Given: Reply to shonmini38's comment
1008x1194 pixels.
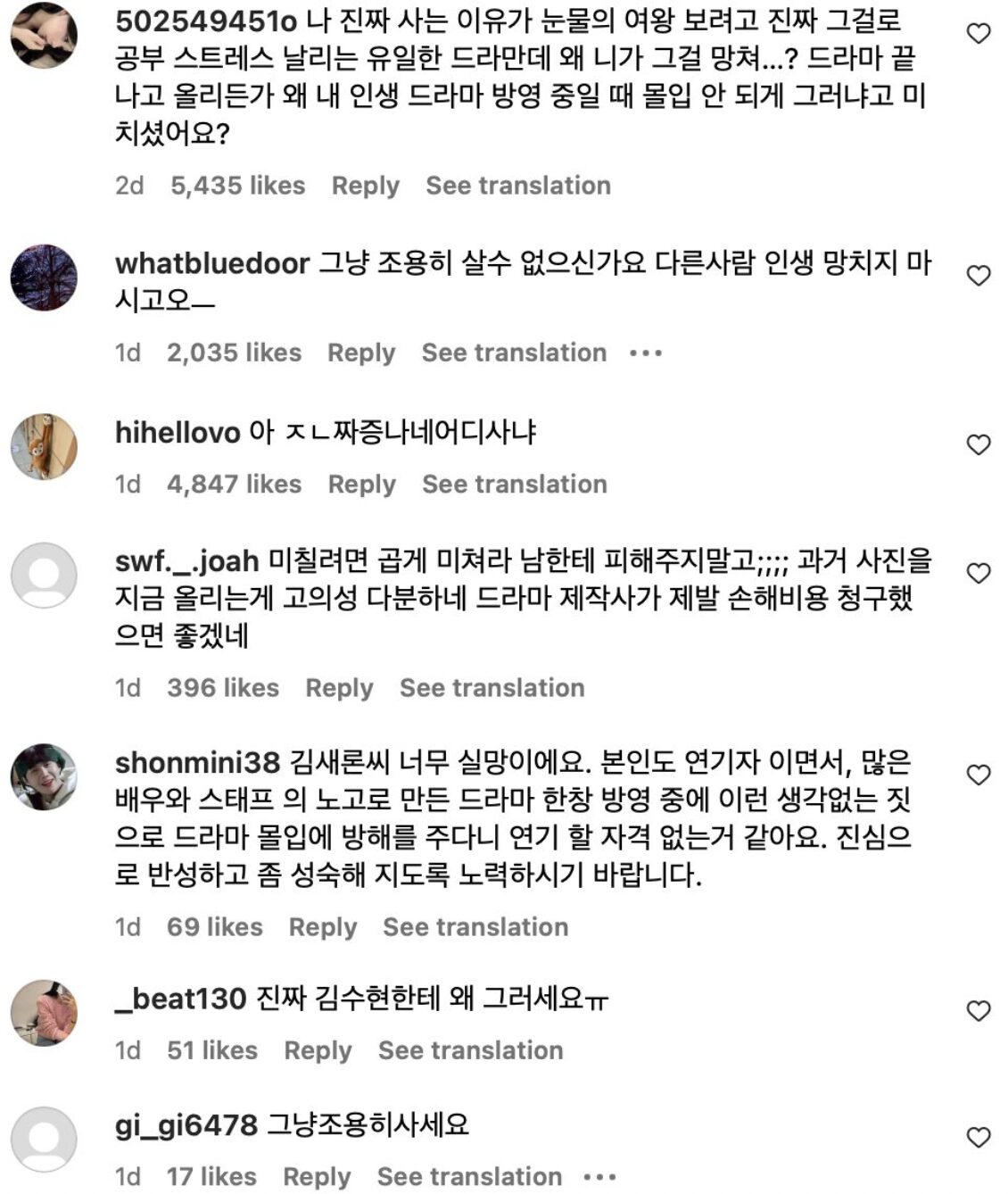Looking at the screenshot, I should point(322,927).
